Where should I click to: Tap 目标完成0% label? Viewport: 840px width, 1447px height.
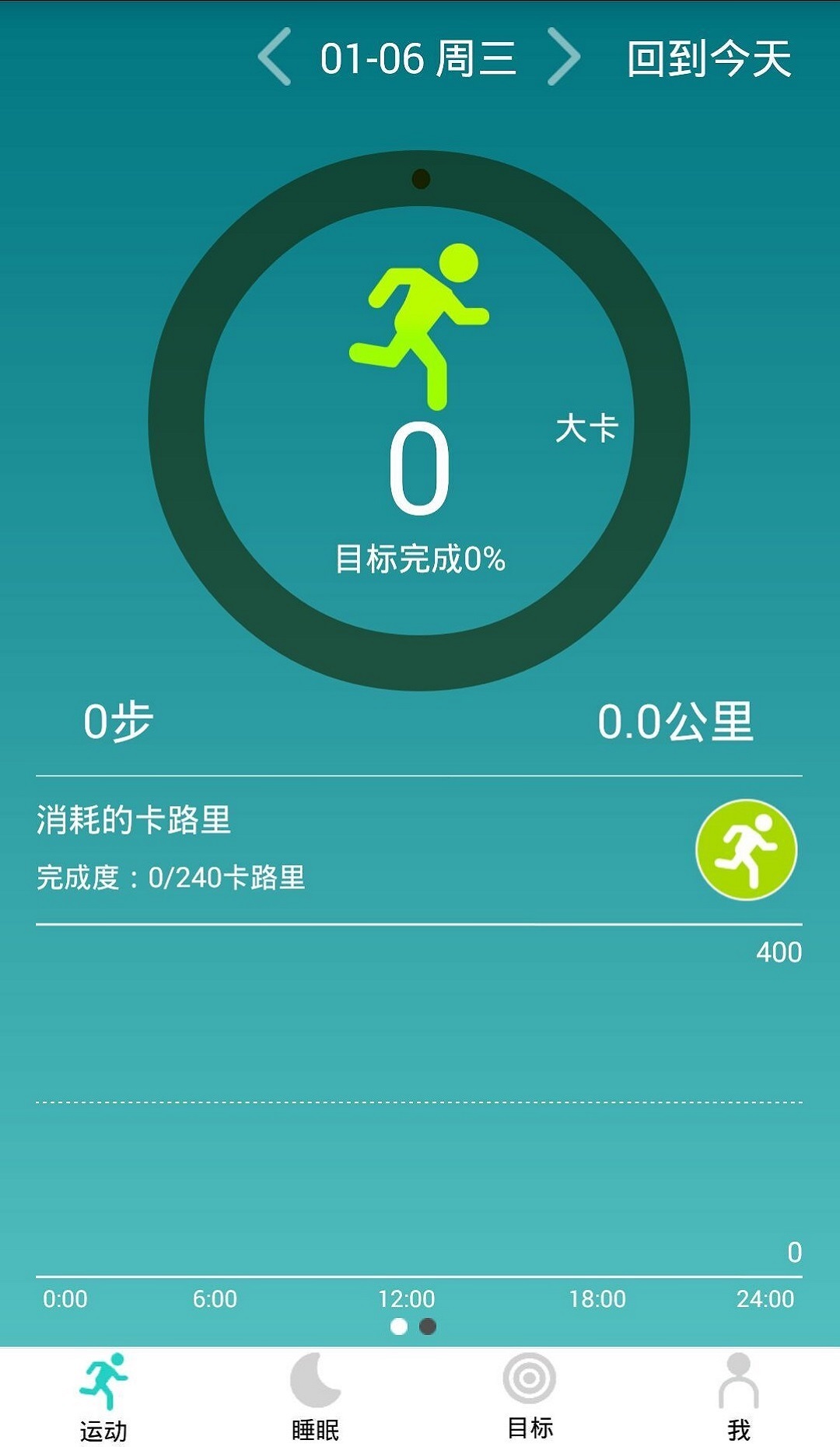(x=420, y=559)
